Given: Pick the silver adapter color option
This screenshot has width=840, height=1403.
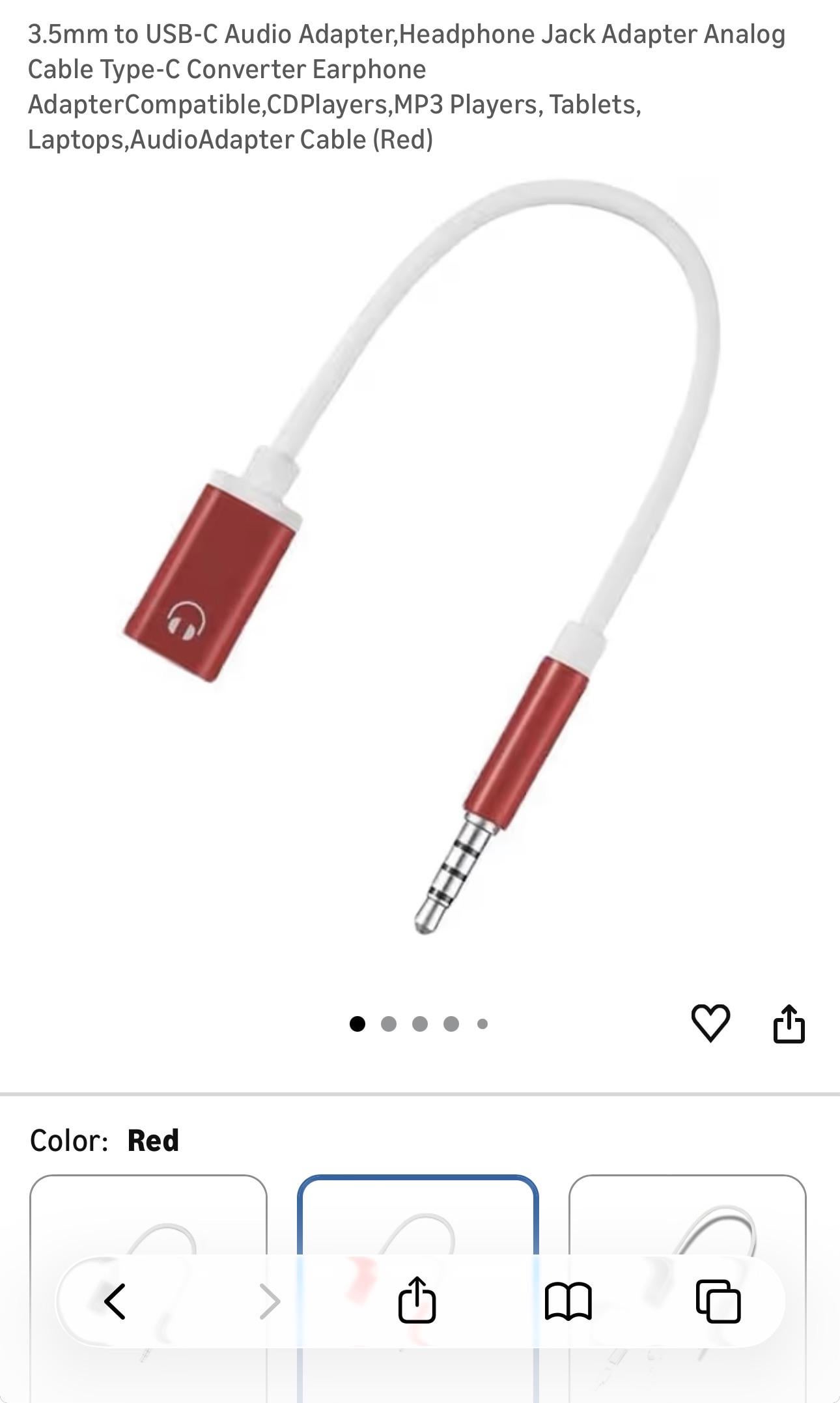Looking at the screenshot, I should [x=687, y=1218].
